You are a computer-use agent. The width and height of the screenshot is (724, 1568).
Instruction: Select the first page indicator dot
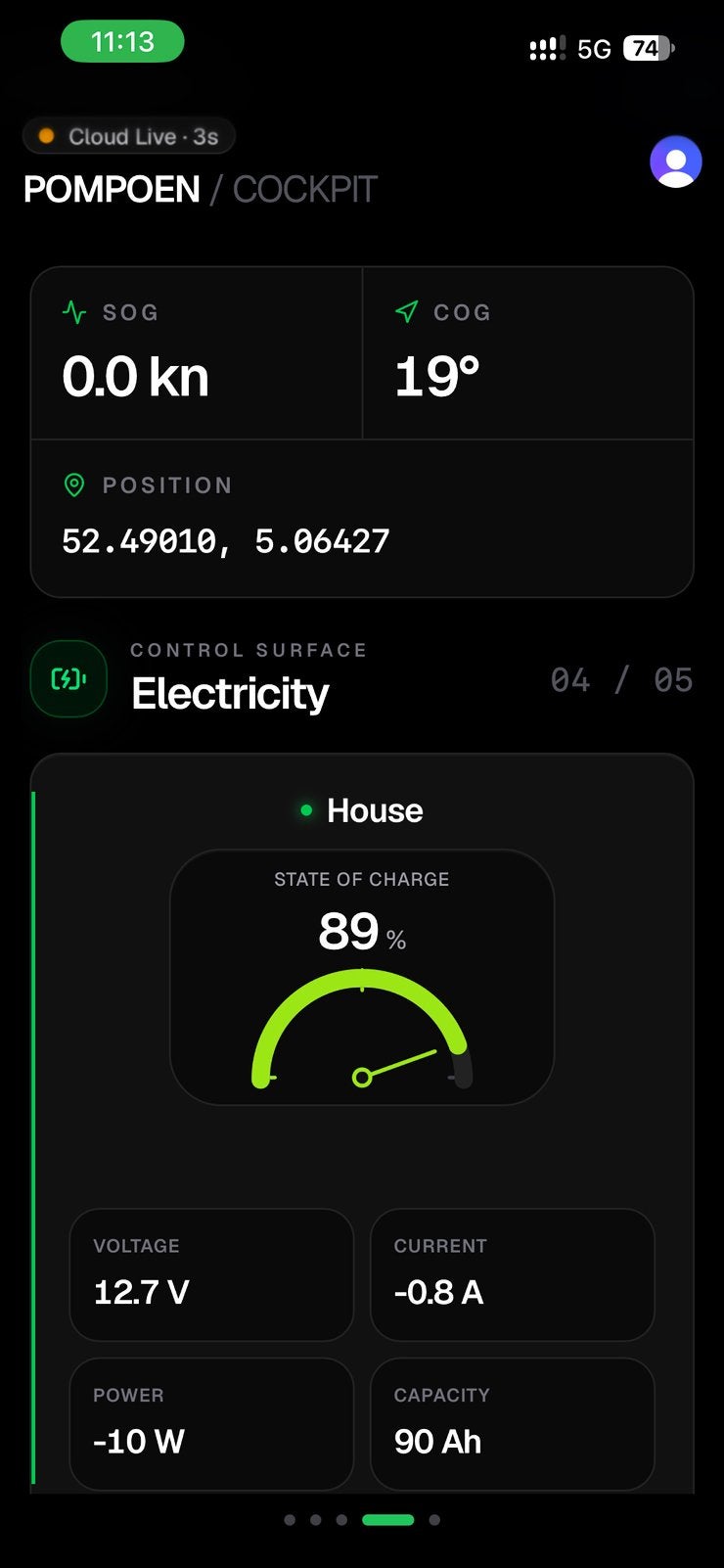[x=290, y=1520]
